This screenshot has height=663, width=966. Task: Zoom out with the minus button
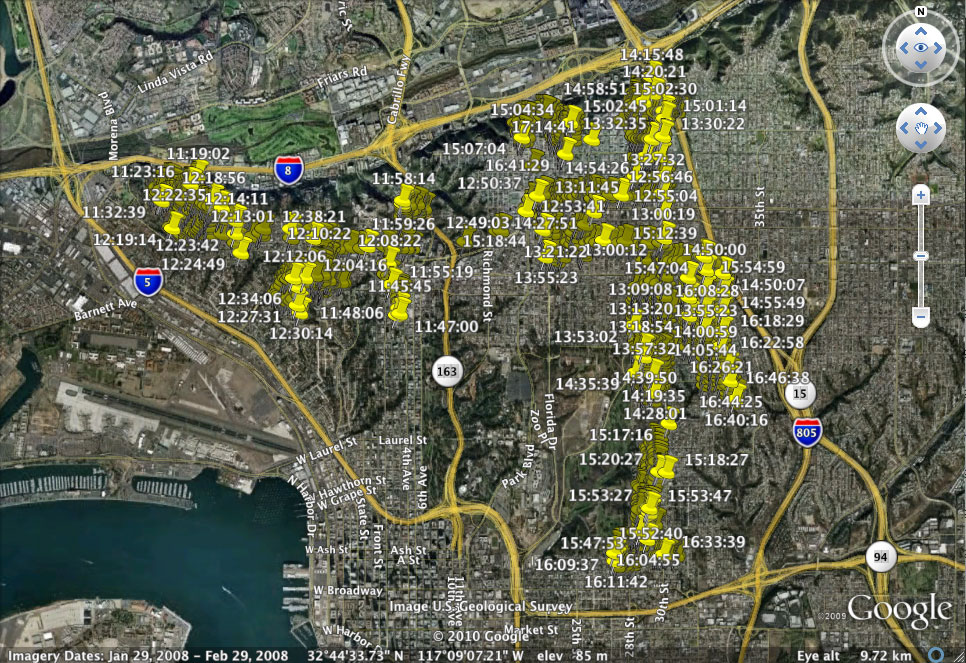pos(921,317)
